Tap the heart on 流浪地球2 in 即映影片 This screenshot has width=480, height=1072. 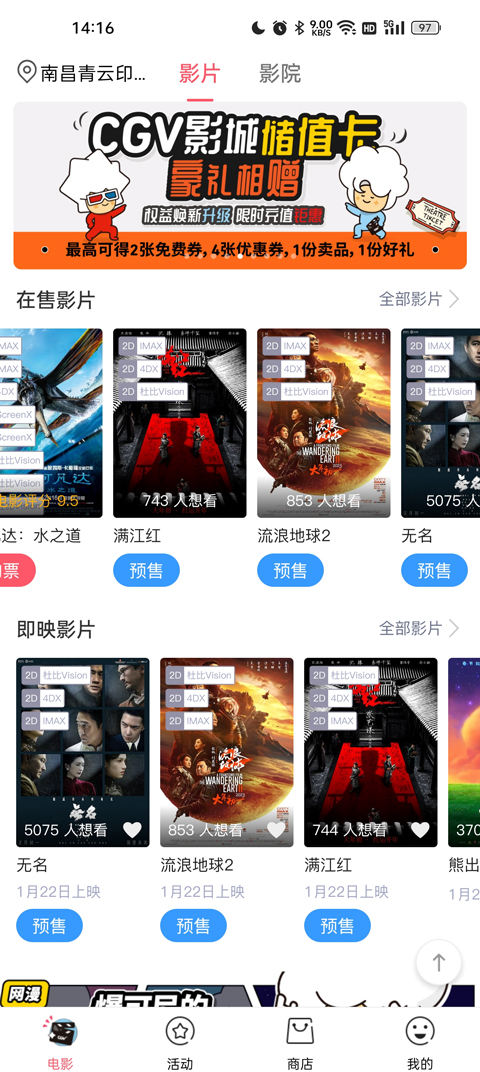pos(276,830)
